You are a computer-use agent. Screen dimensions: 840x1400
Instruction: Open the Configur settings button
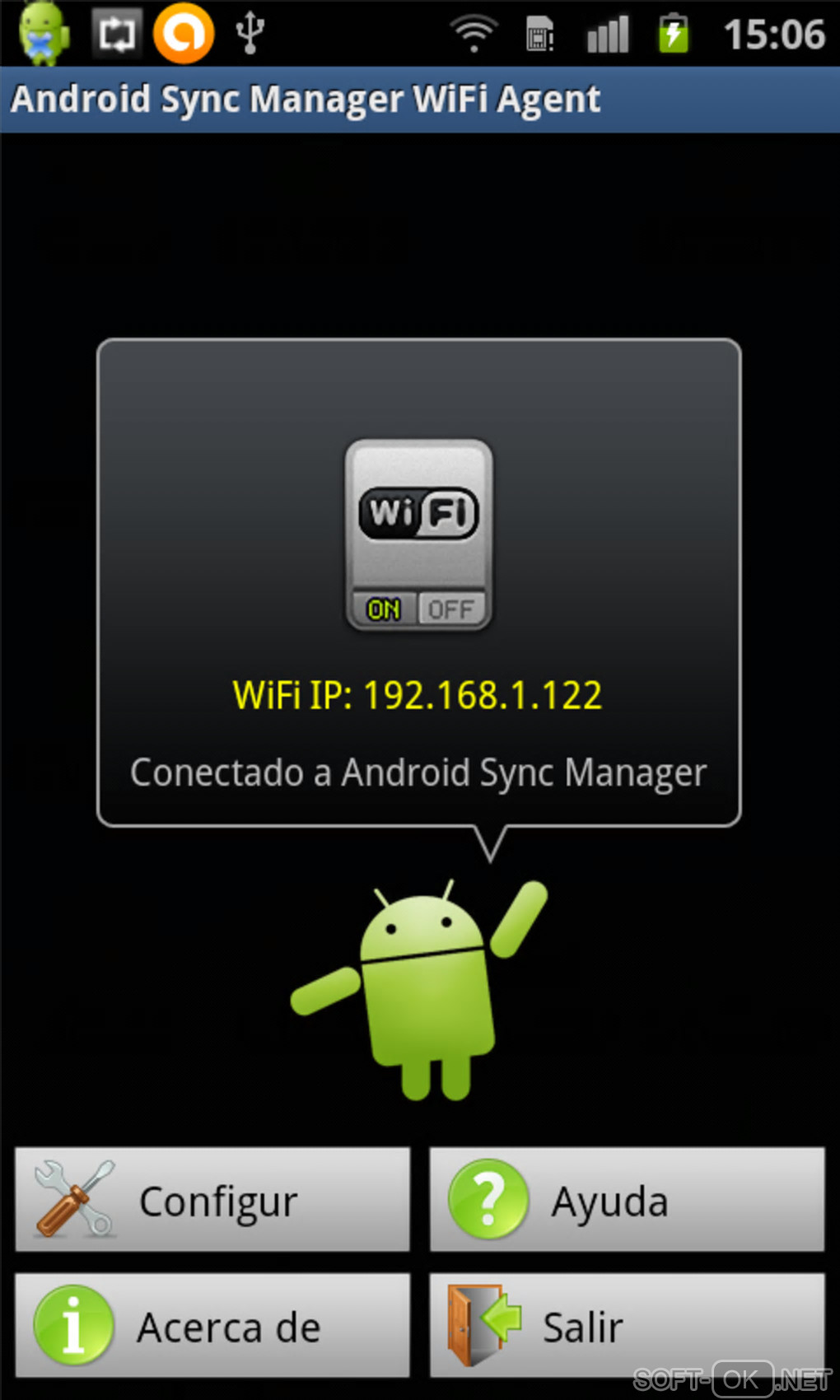click(x=212, y=1199)
